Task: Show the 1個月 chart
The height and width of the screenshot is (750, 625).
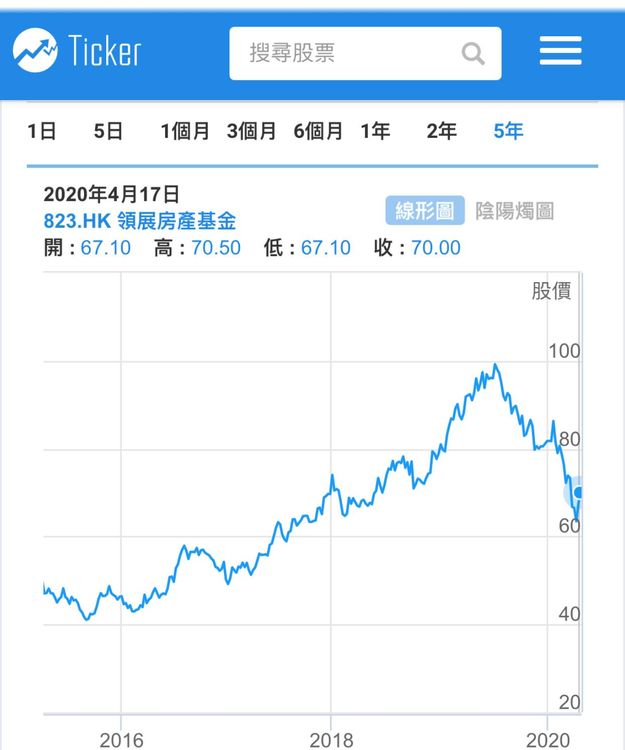Action: (x=185, y=131)
